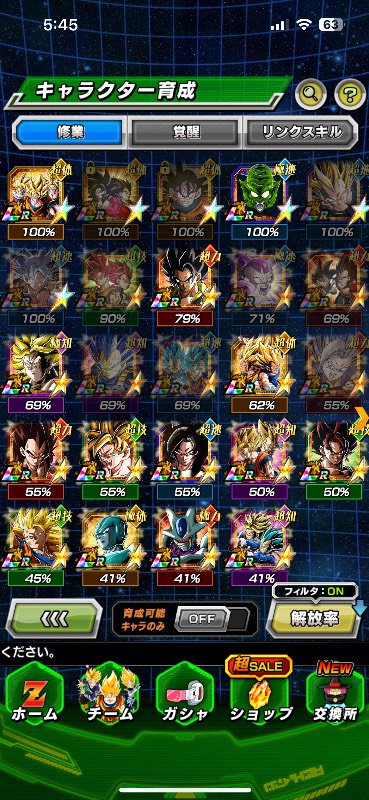Visit the ショップ with SALE badge

coord(260,696)
